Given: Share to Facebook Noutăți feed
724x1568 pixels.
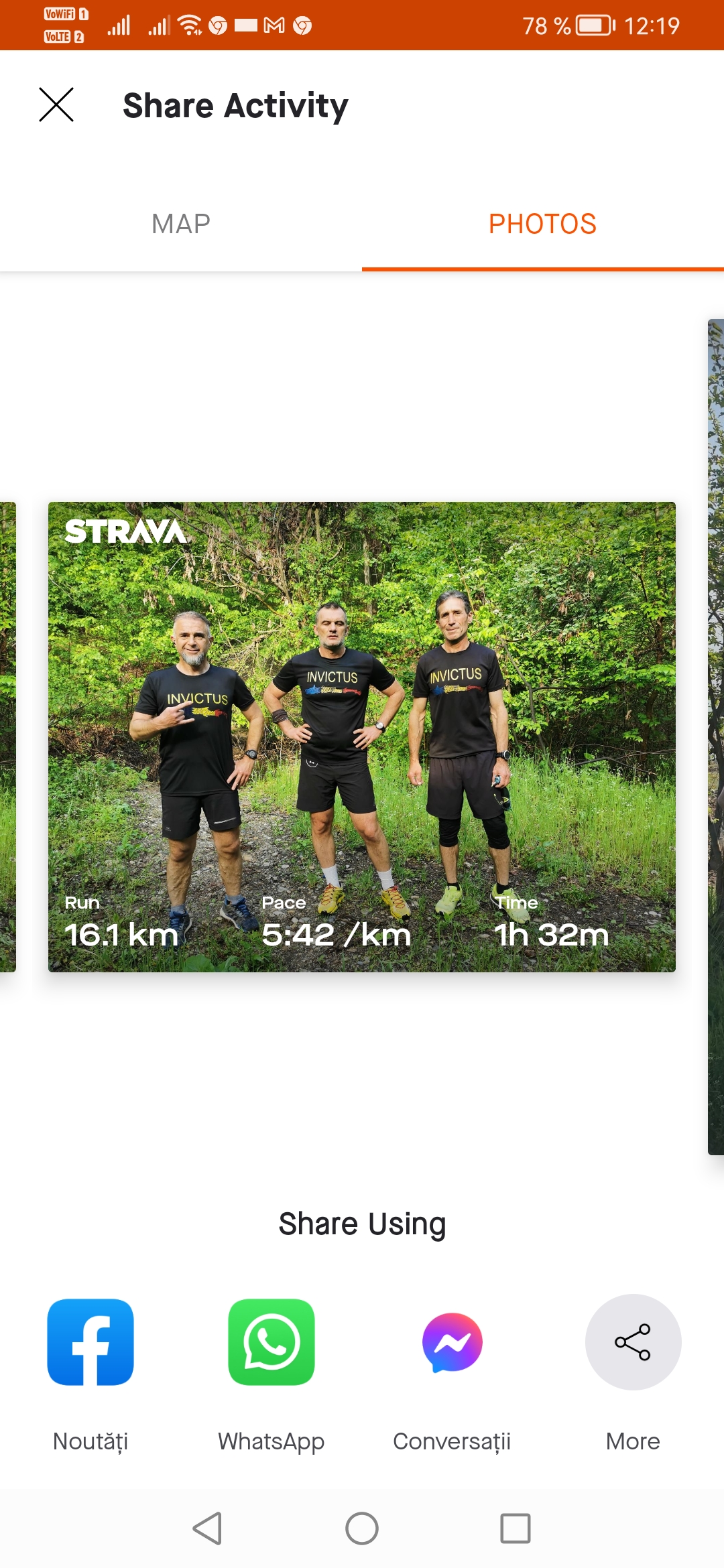Looking at the screenshot, I should 90,1342.
